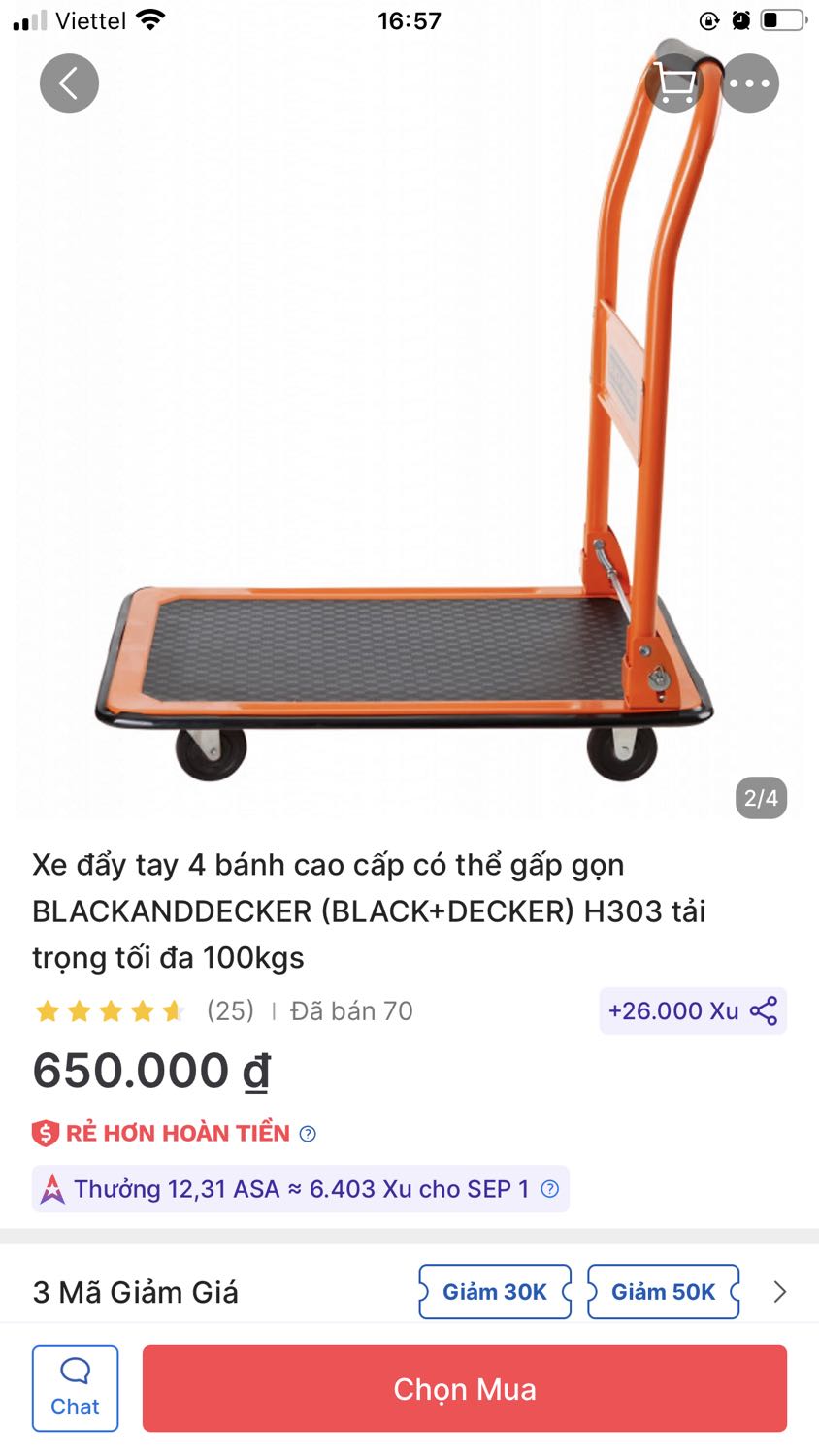Expand the discount codes list chevron
Screen dimensions: 819x1456
click(x=781, y=1292)
